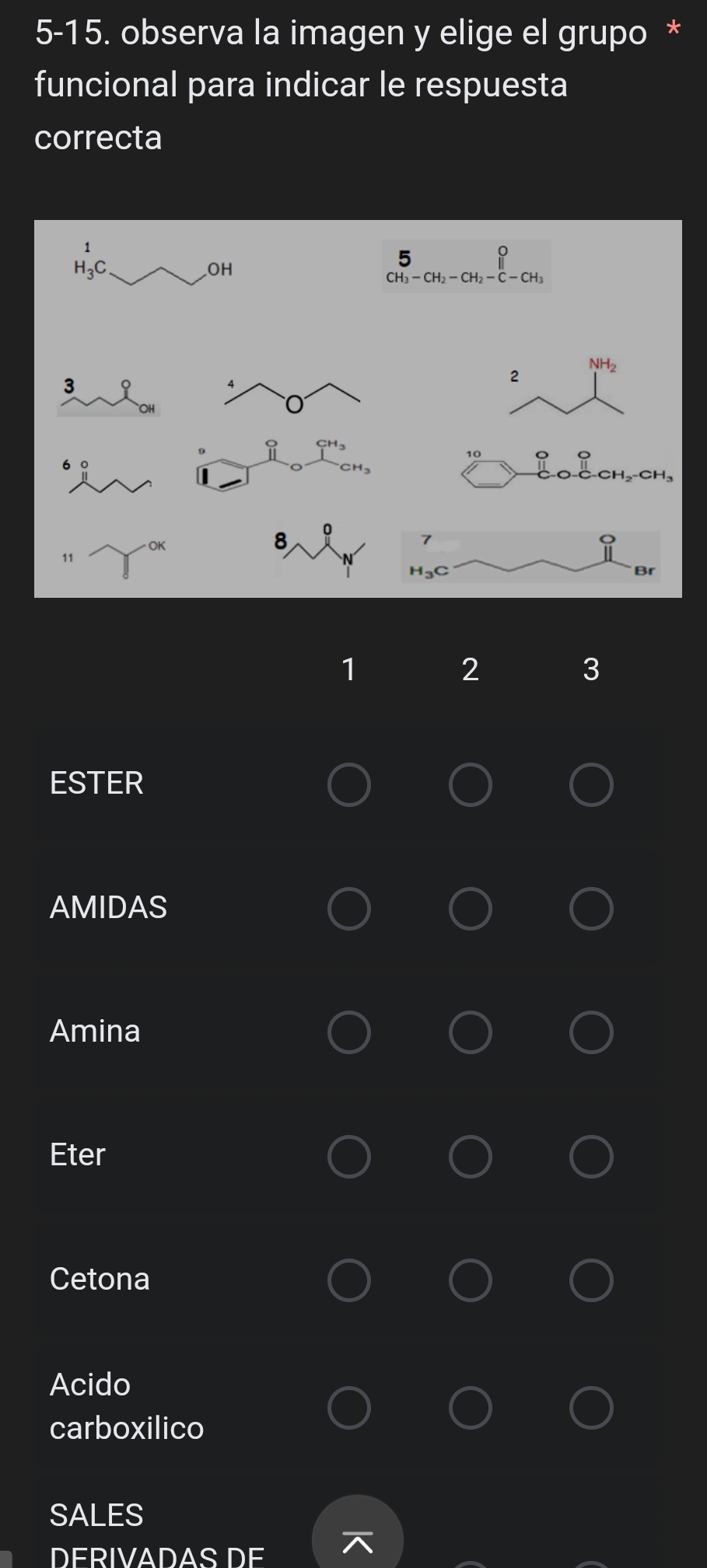Pick Eter for column 2
707x1568 pixels.
pyautogui.click(x=470, y=1156)
